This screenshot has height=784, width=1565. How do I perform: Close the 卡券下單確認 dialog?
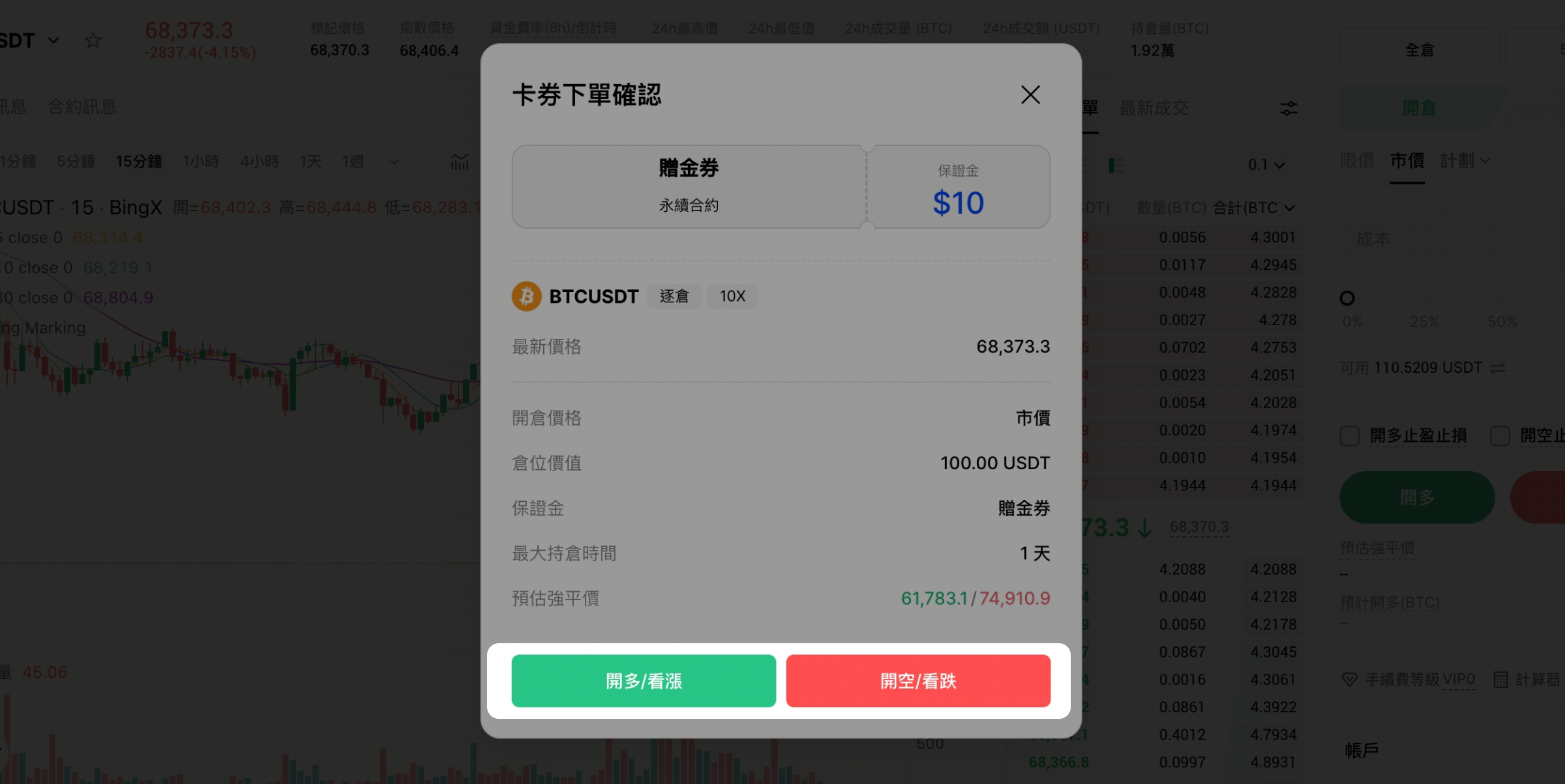(1030, 95)
